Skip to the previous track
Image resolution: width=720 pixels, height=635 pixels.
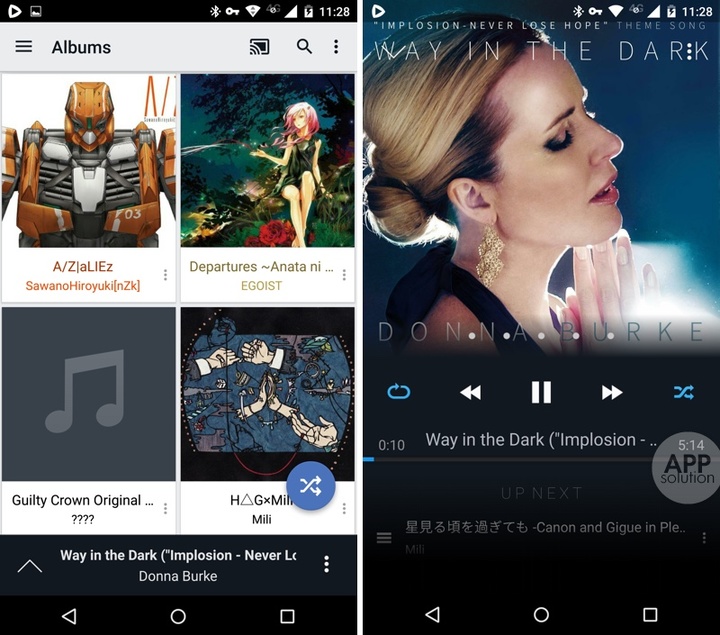coord(470,392)
